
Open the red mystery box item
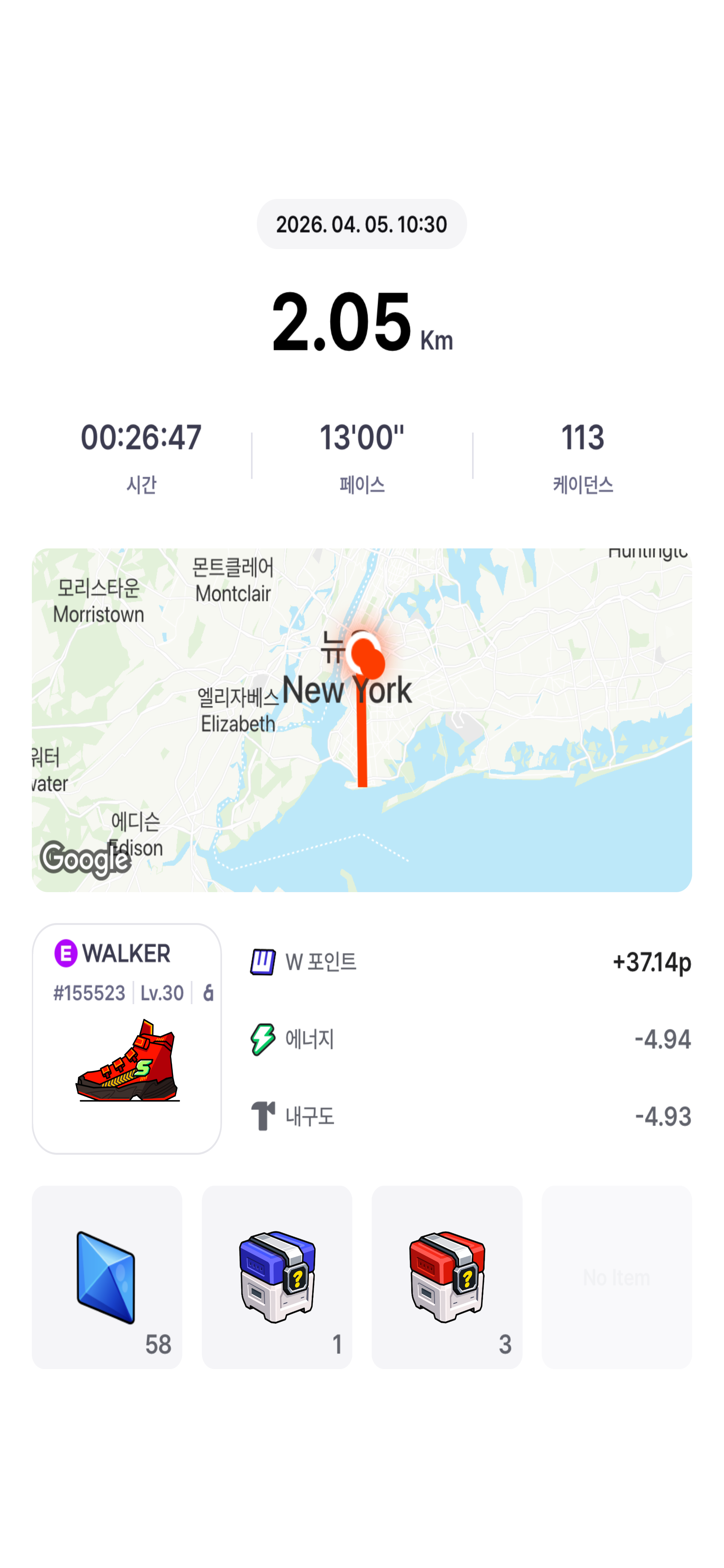(447, 1276)
